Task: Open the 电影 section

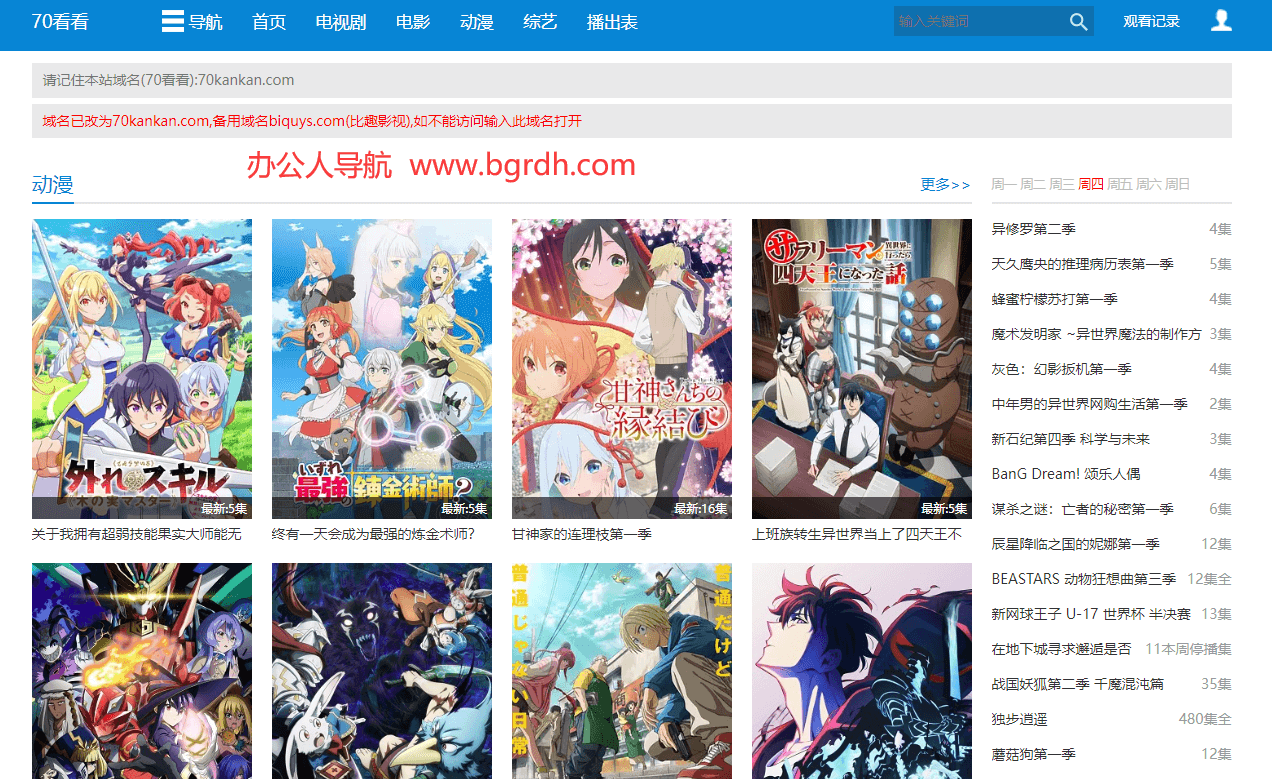Action: (x=413, y=22)
